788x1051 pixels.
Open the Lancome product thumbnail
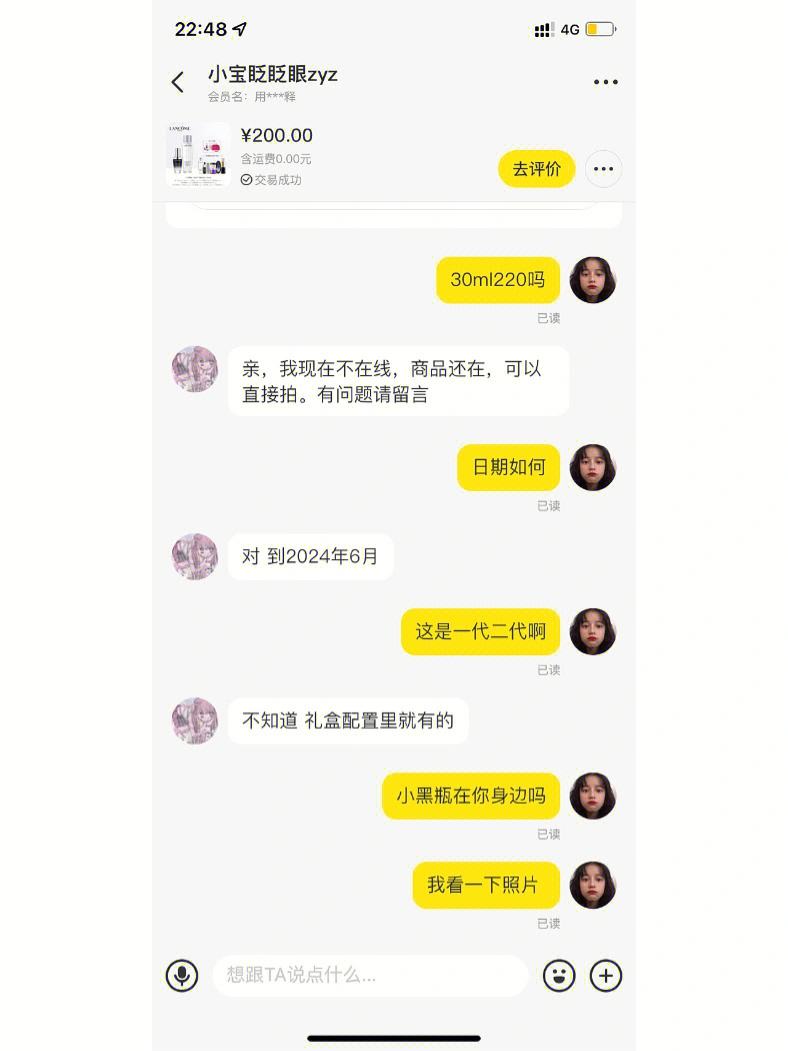(x=198, y=154)
